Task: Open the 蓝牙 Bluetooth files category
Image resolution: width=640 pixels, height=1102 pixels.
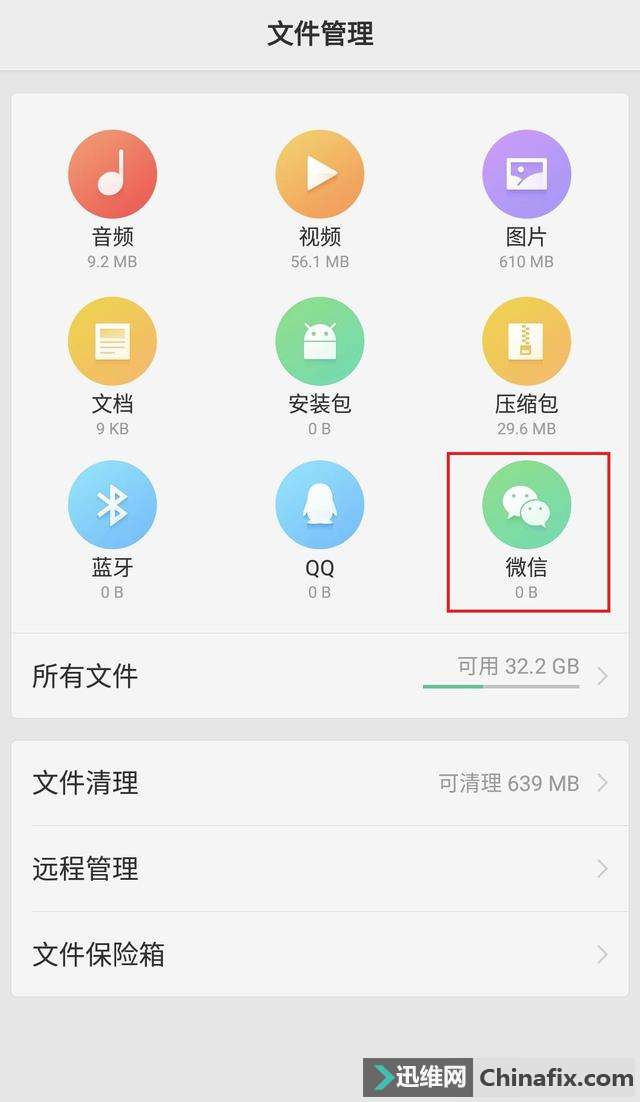Action: pos(112,506)
